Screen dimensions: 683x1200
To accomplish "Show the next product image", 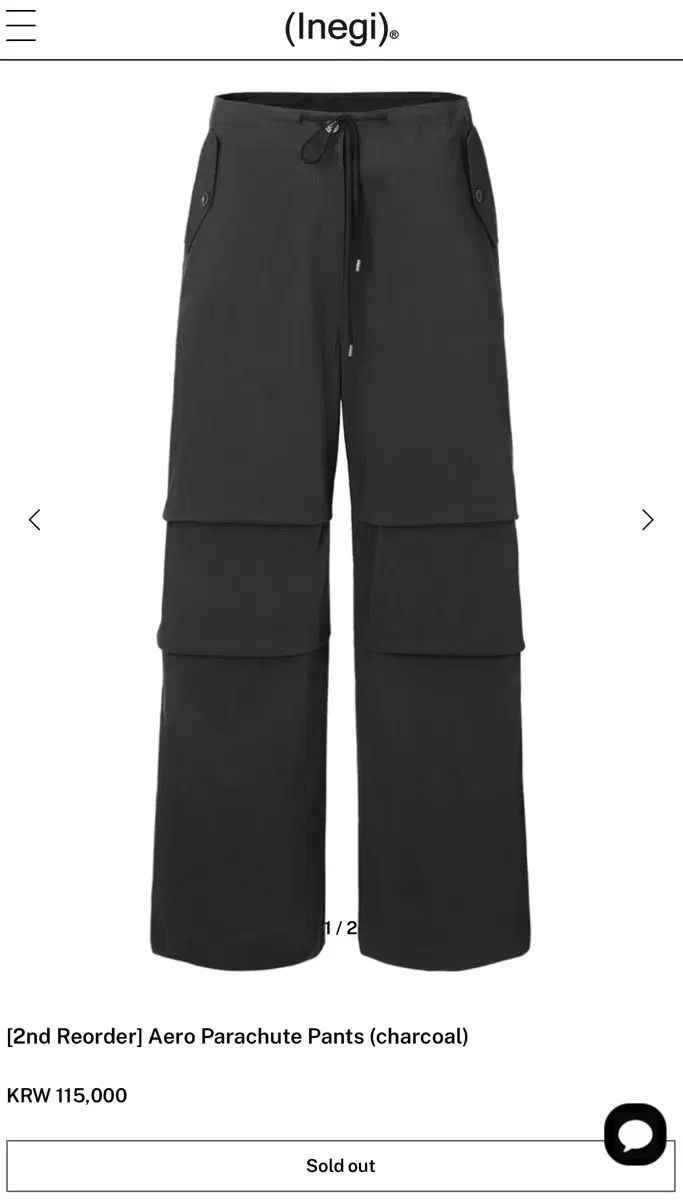I will coord(647,520).
